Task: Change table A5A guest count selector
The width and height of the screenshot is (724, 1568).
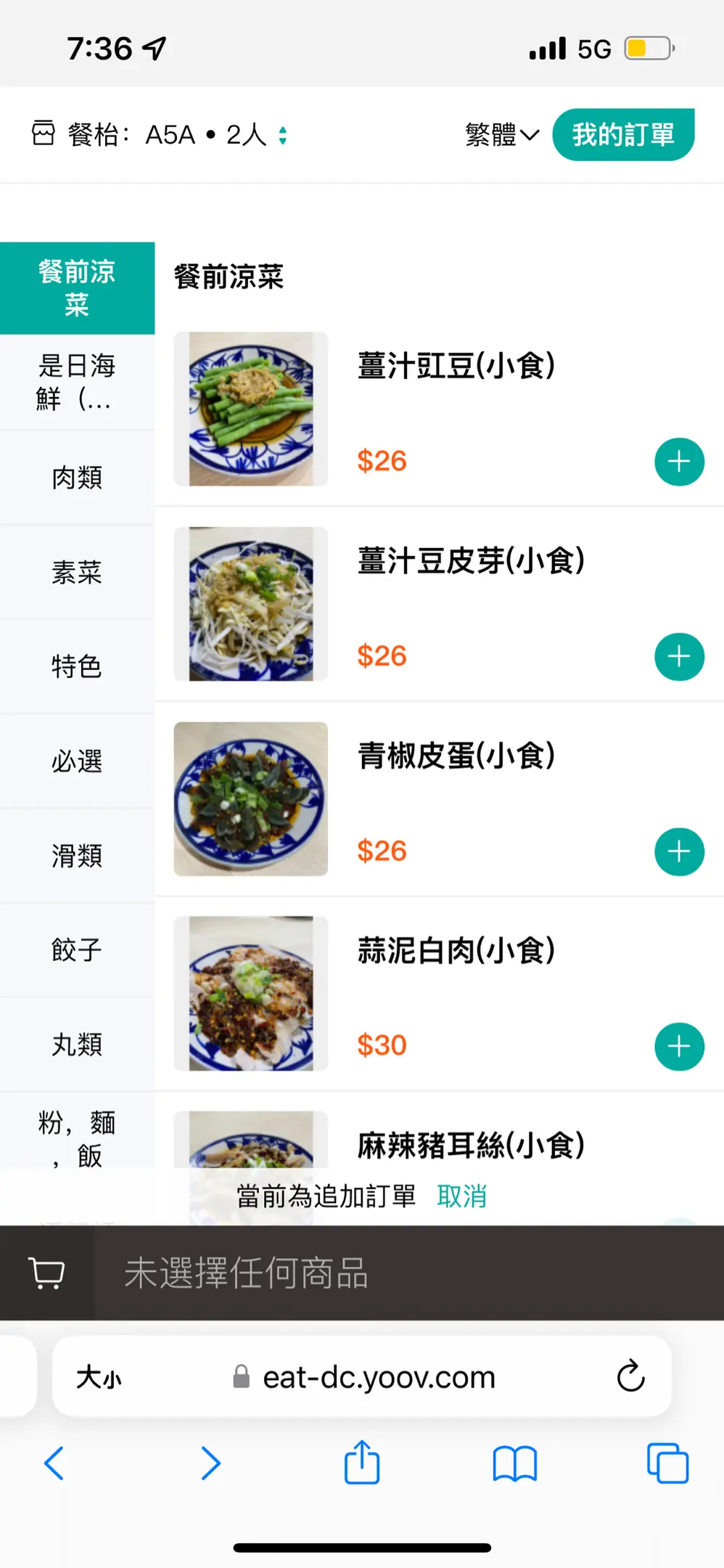Action: pyautogui.click(x=282, y=135)
